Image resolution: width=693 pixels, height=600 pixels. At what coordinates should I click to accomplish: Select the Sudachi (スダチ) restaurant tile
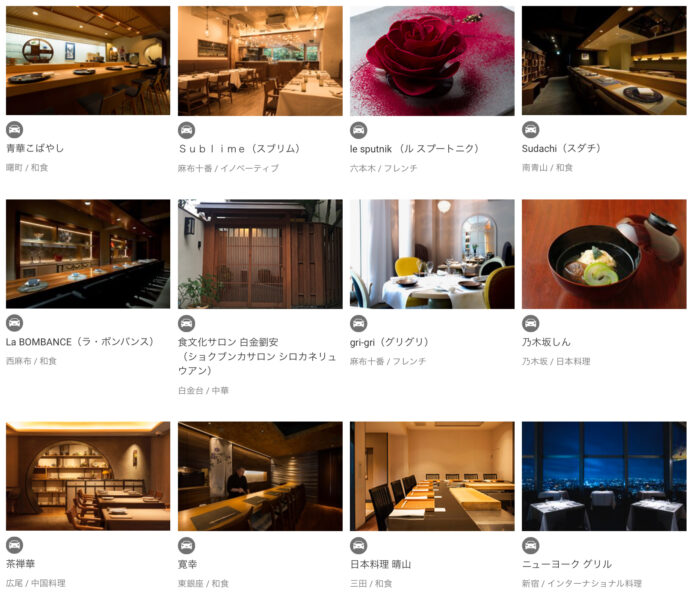pos(604,61)
